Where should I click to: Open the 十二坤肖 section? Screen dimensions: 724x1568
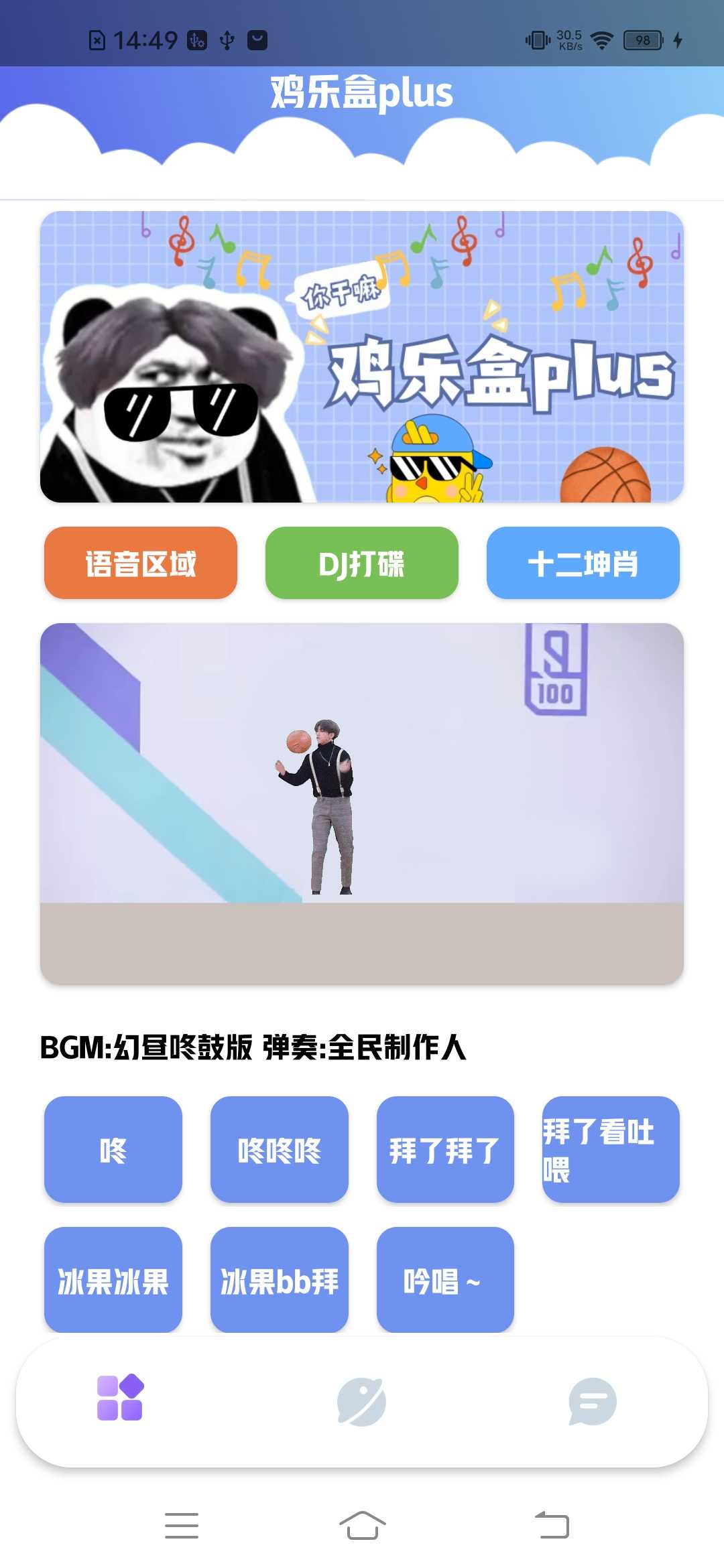tap(582, 563)
